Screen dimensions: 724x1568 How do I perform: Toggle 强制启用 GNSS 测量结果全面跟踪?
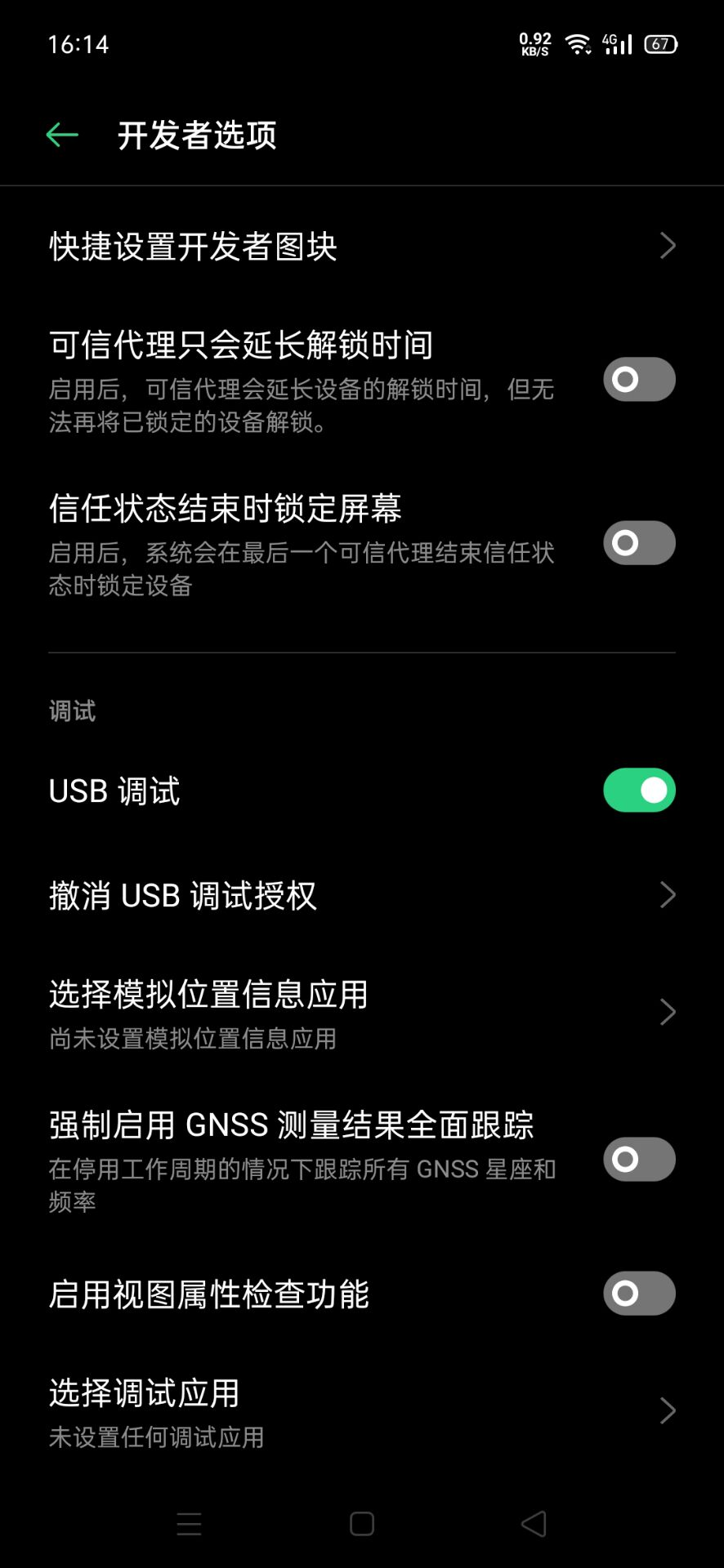coord(639,1159)
